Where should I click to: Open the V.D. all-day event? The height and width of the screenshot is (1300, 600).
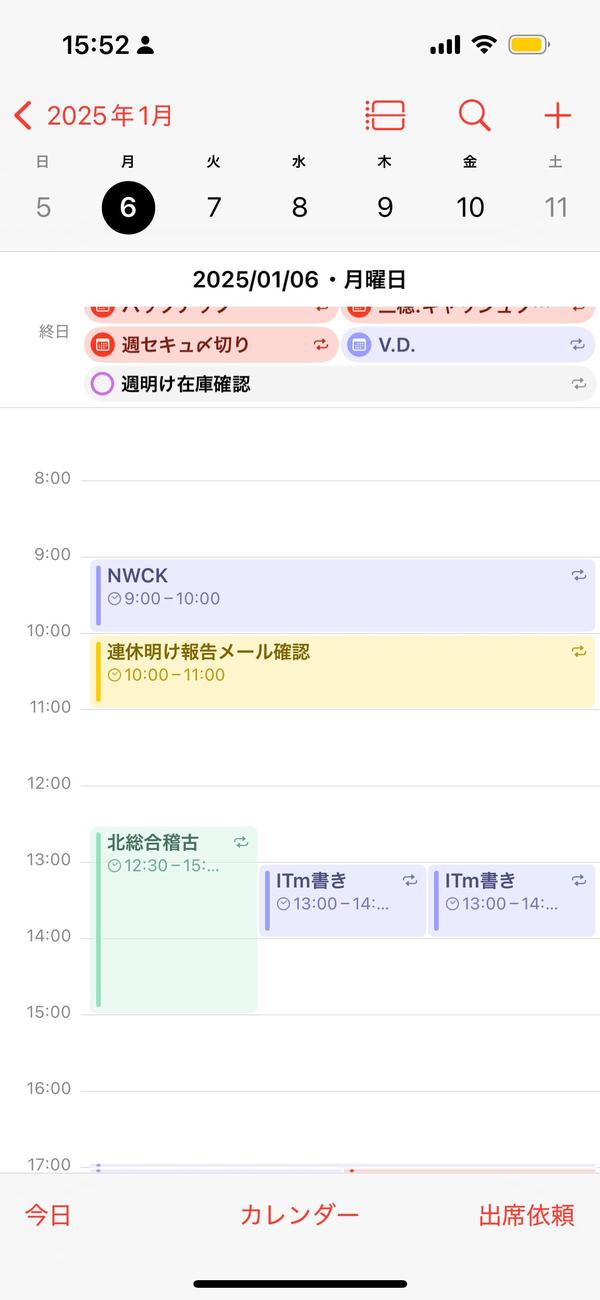point(467,345)
